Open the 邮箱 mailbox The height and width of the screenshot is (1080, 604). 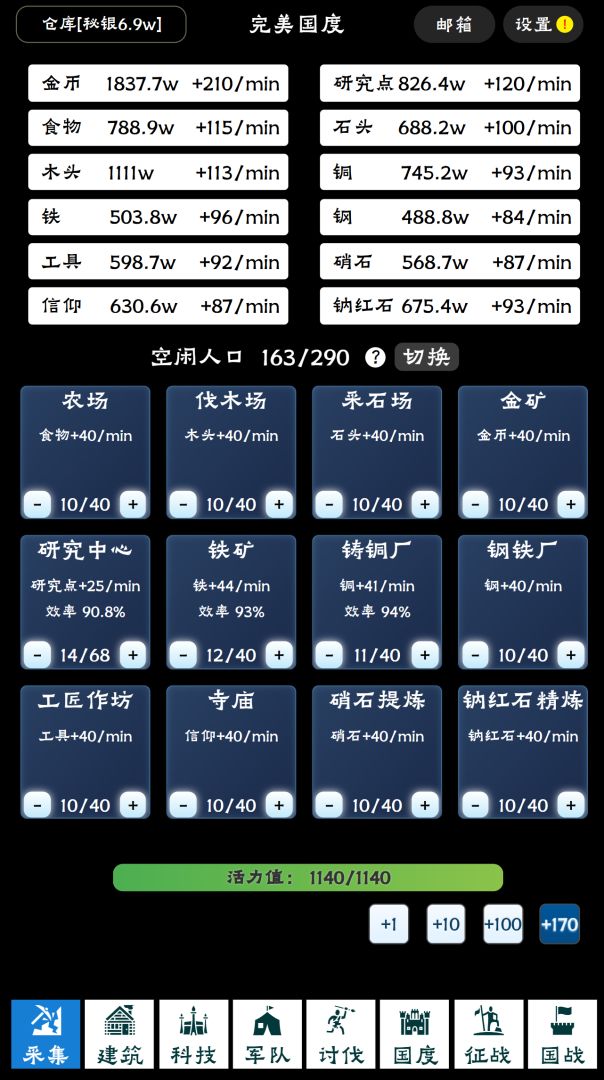[454, 25]
